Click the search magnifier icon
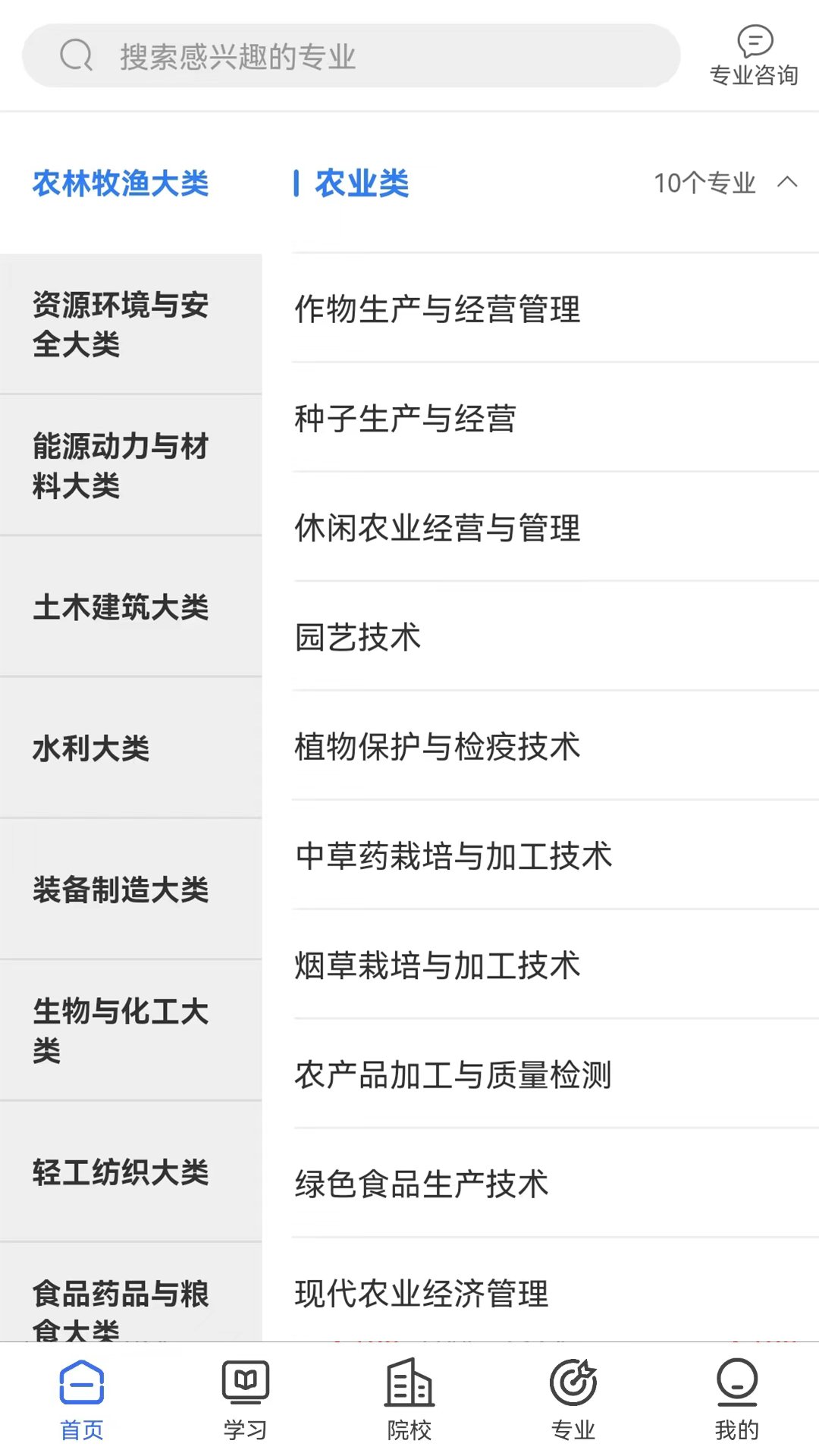Screen dimensions: 819x1456 [x=76, y=55]
